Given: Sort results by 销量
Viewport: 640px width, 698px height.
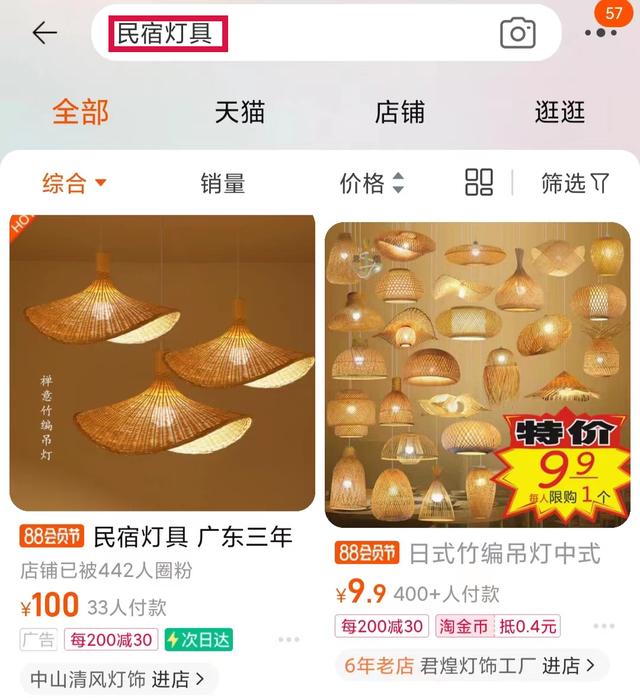Looking at the screenshot, I should 222,183.
